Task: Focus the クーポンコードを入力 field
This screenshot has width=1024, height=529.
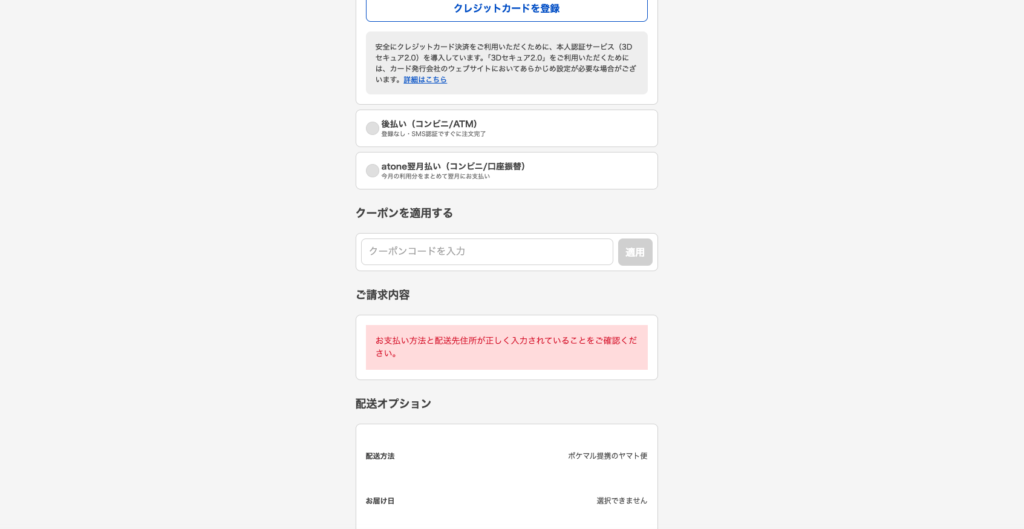Action: pyautogui.click(x=486, y=252)
